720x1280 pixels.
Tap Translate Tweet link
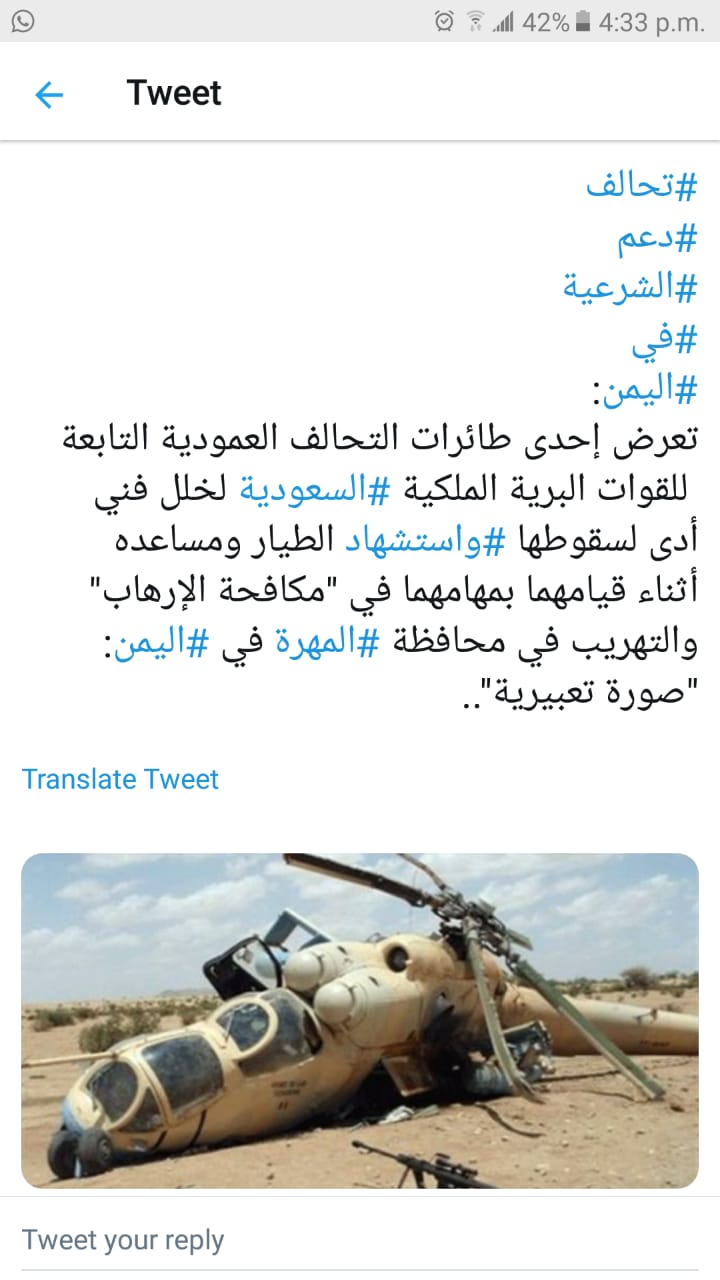click(120, 779)
